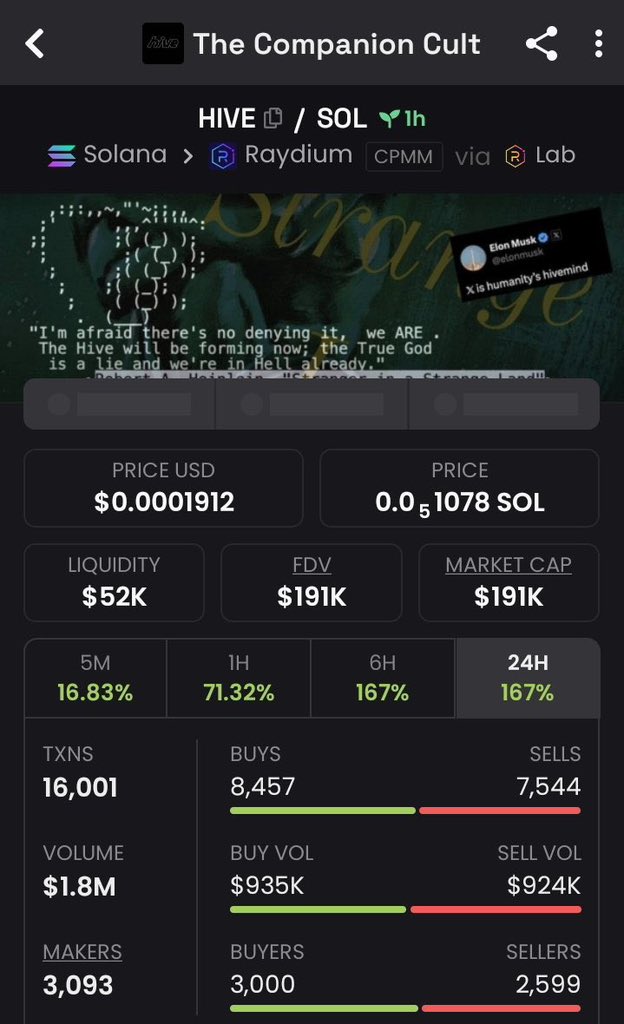Open the three-dot overflow menu

598,44
